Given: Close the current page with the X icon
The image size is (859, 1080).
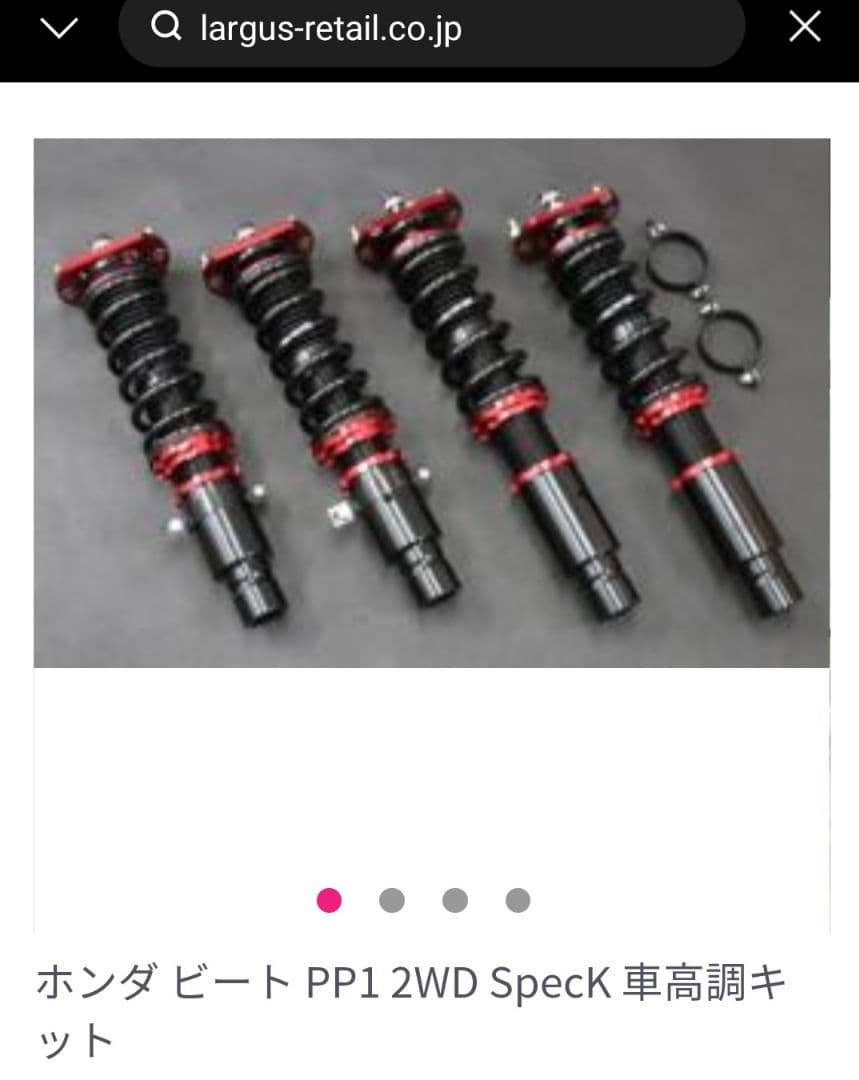Looking at the screenshot, I should coord(806,27).
